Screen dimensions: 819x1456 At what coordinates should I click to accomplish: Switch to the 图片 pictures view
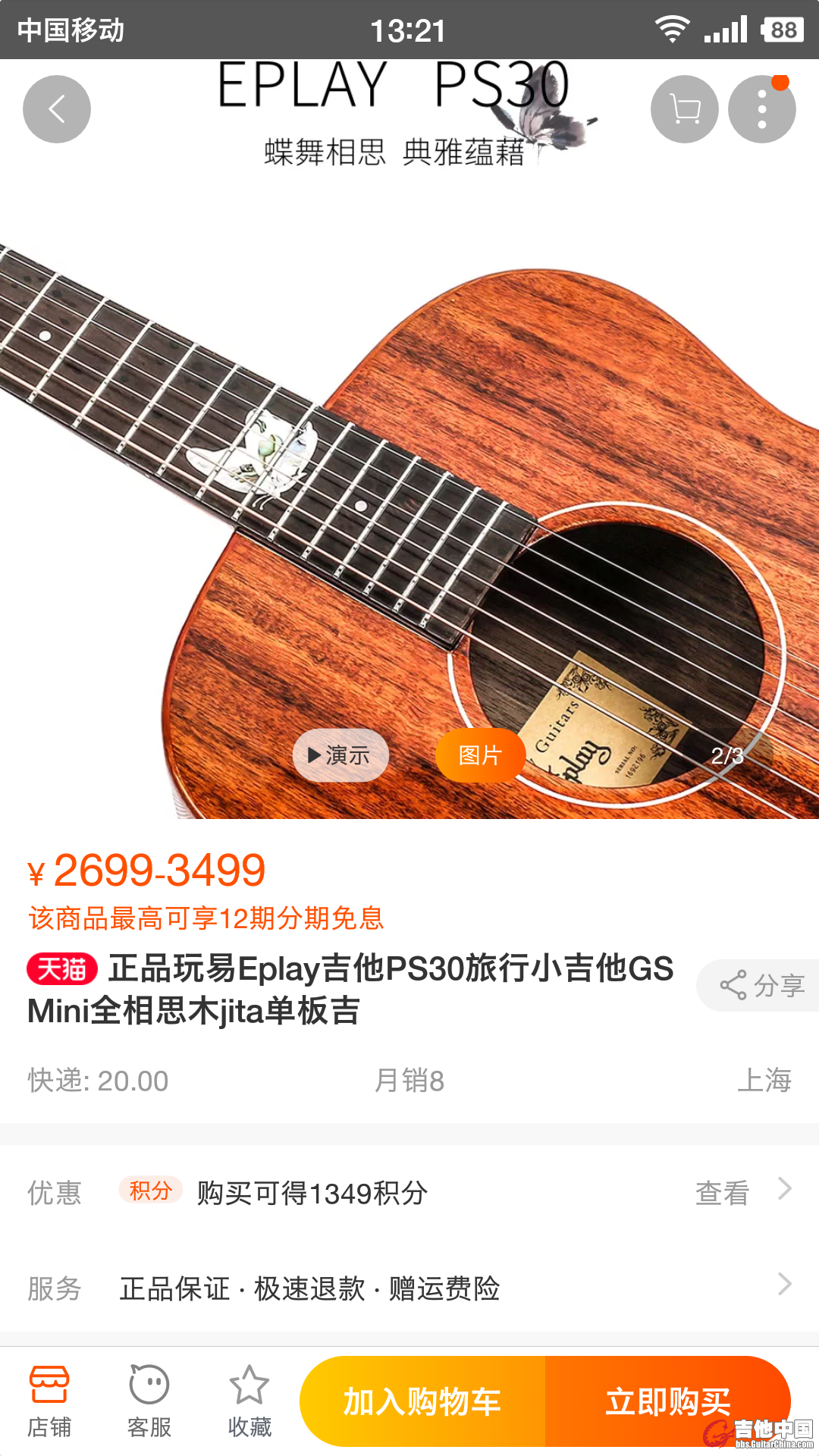[x=480, y=755]
